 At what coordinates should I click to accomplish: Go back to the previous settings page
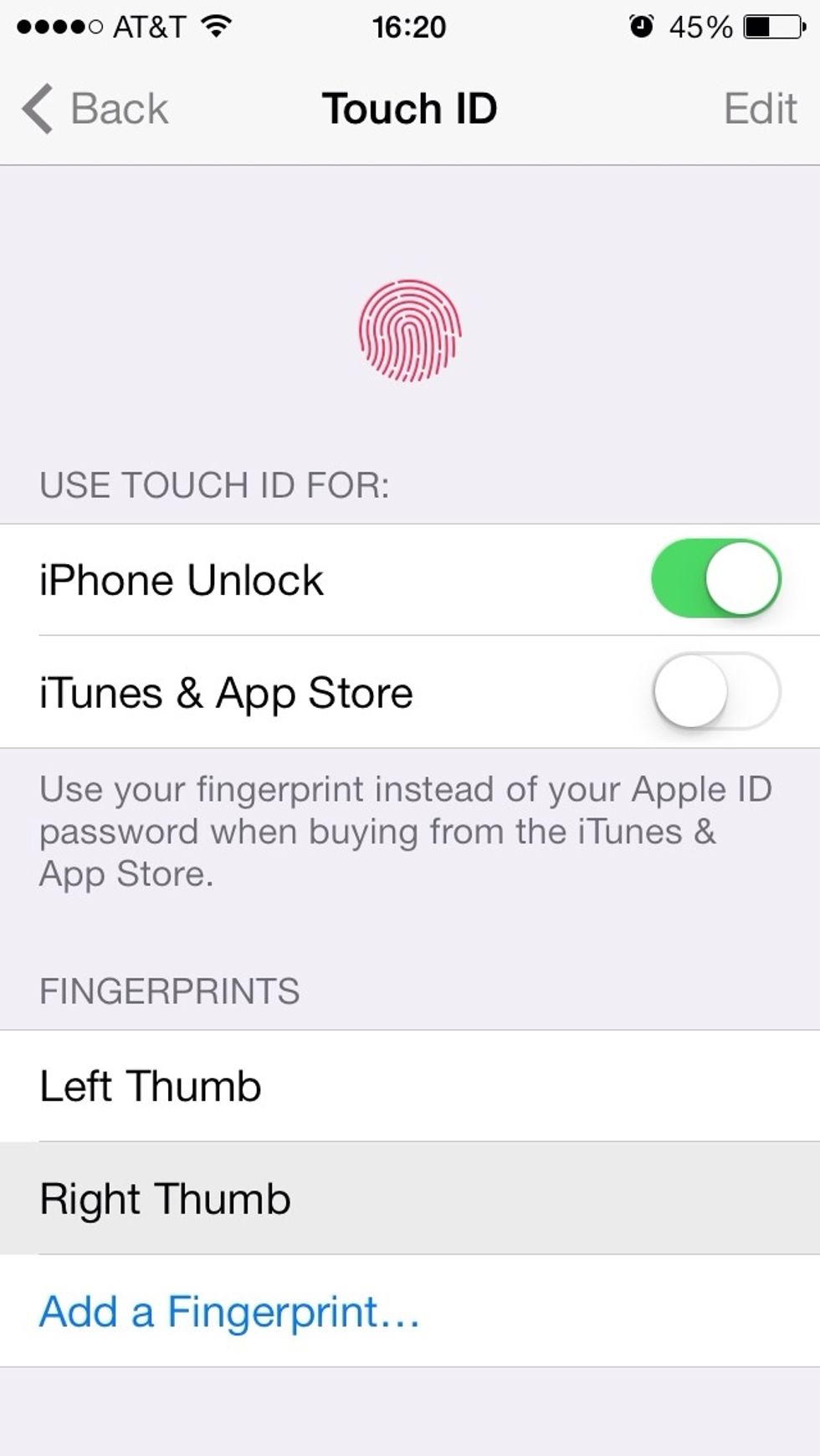click(x=95, y=109)
